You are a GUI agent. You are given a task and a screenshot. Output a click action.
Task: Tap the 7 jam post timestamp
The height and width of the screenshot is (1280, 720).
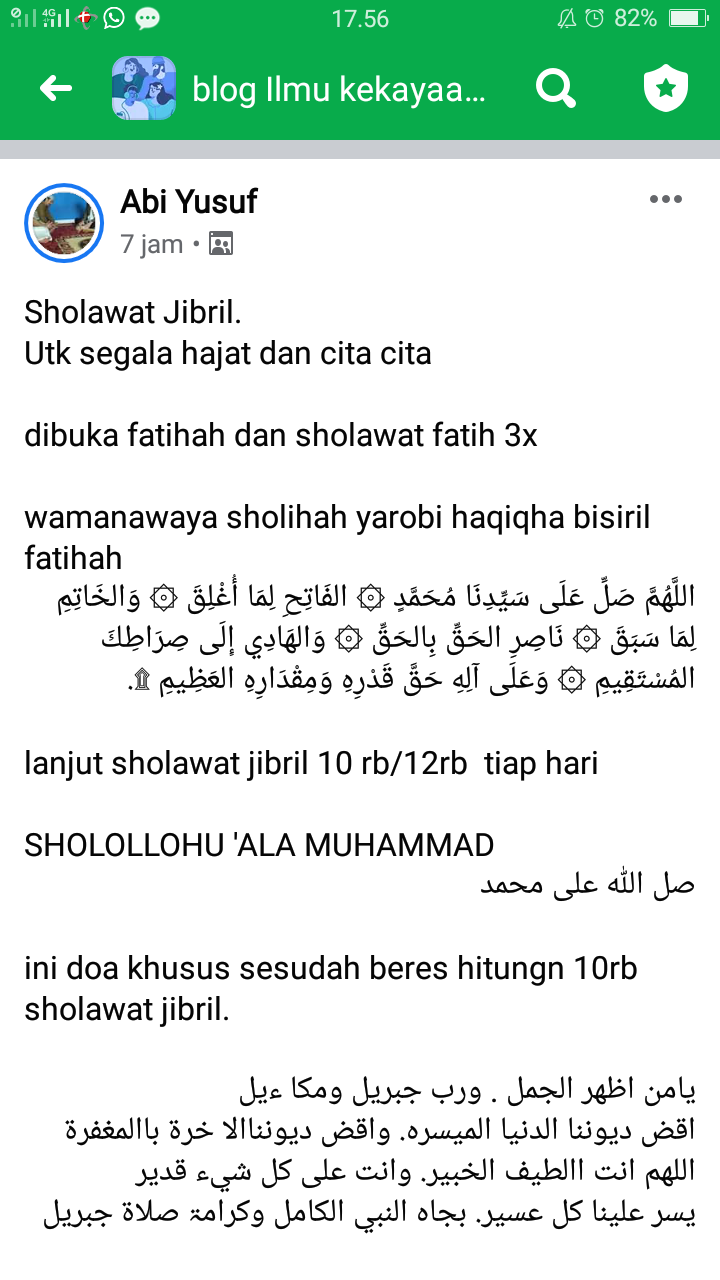tap(152, 244)
